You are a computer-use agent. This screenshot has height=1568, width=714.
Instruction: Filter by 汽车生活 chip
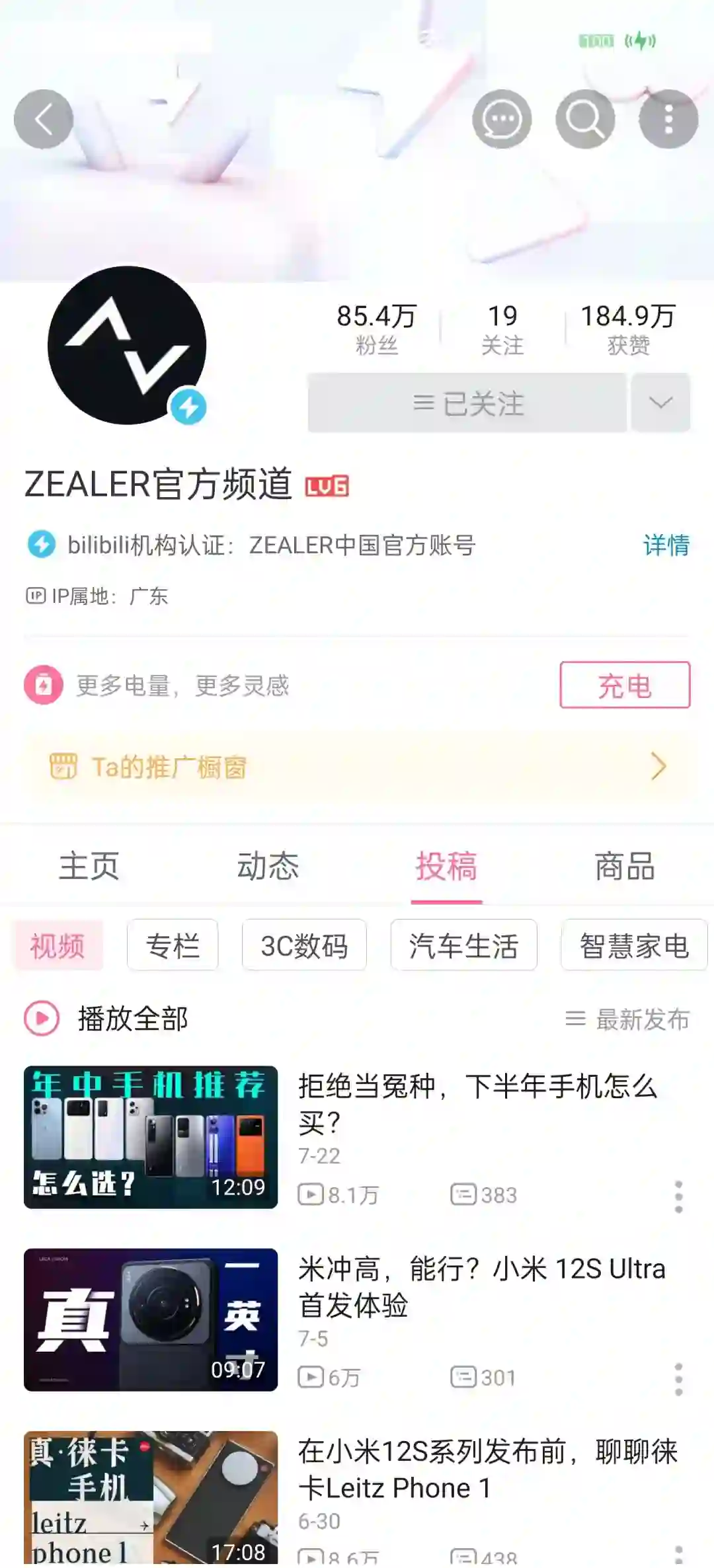(463, 945)
